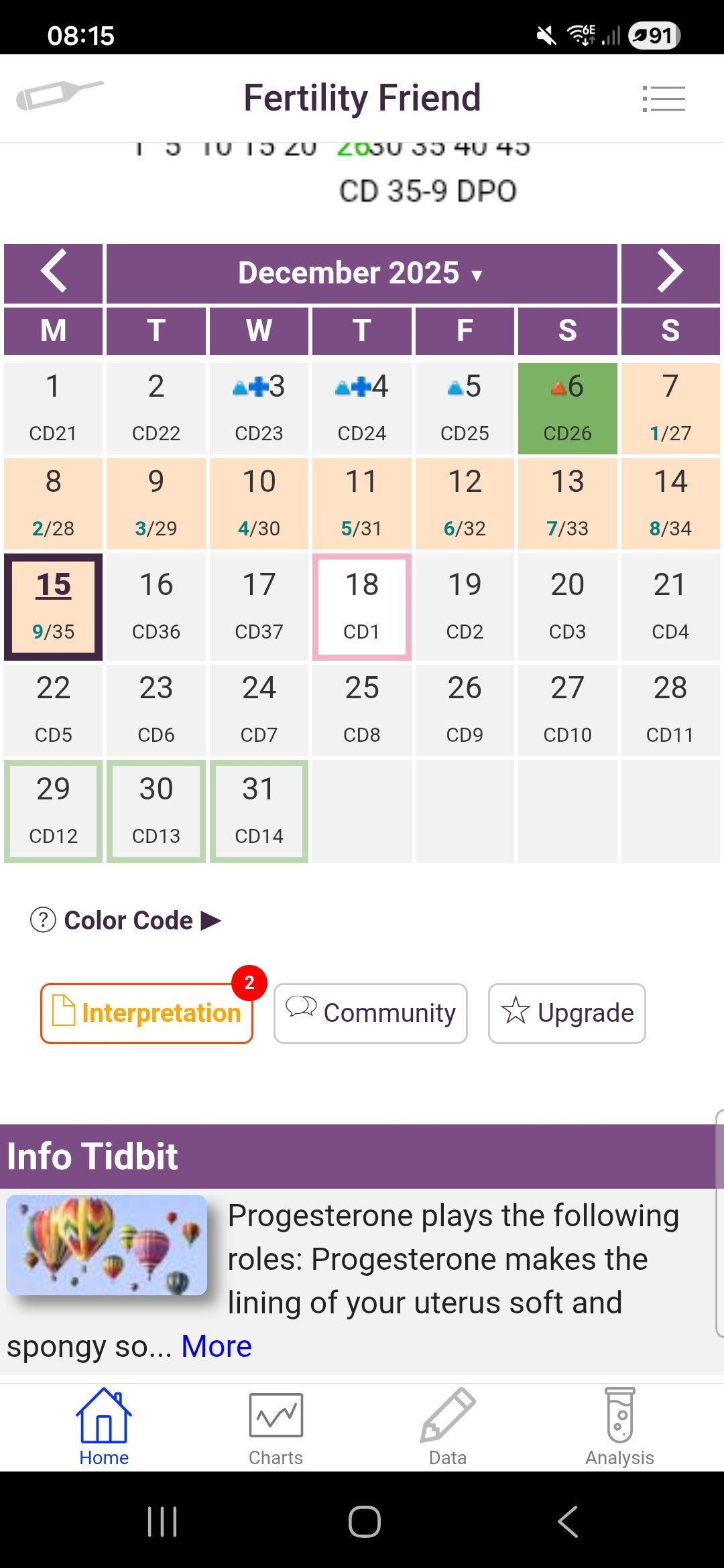The width and height of the screenshot is (724, 1568).
Task: Go to the next month
Action: pyautogui.click(x=670, y=273)
